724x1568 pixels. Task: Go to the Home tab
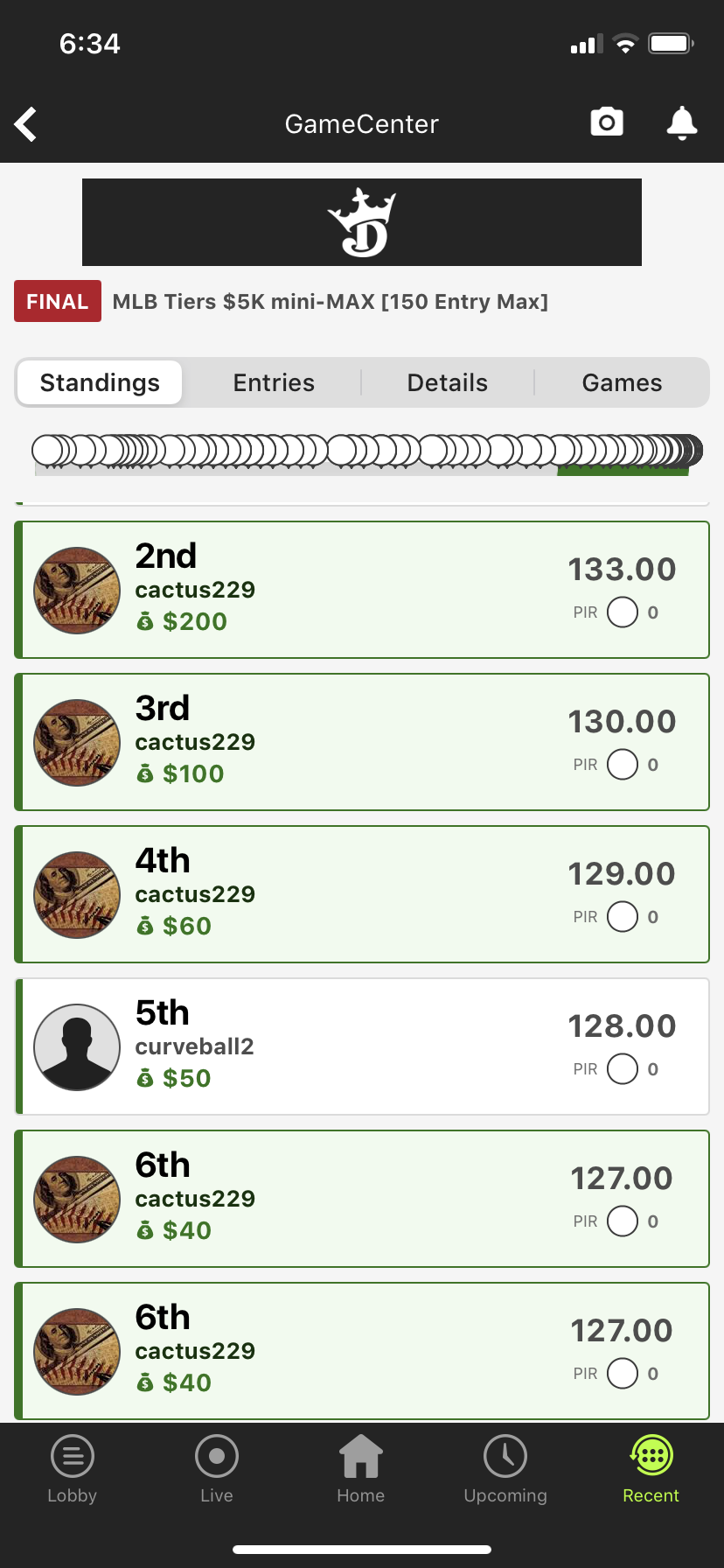(361, 1470)
